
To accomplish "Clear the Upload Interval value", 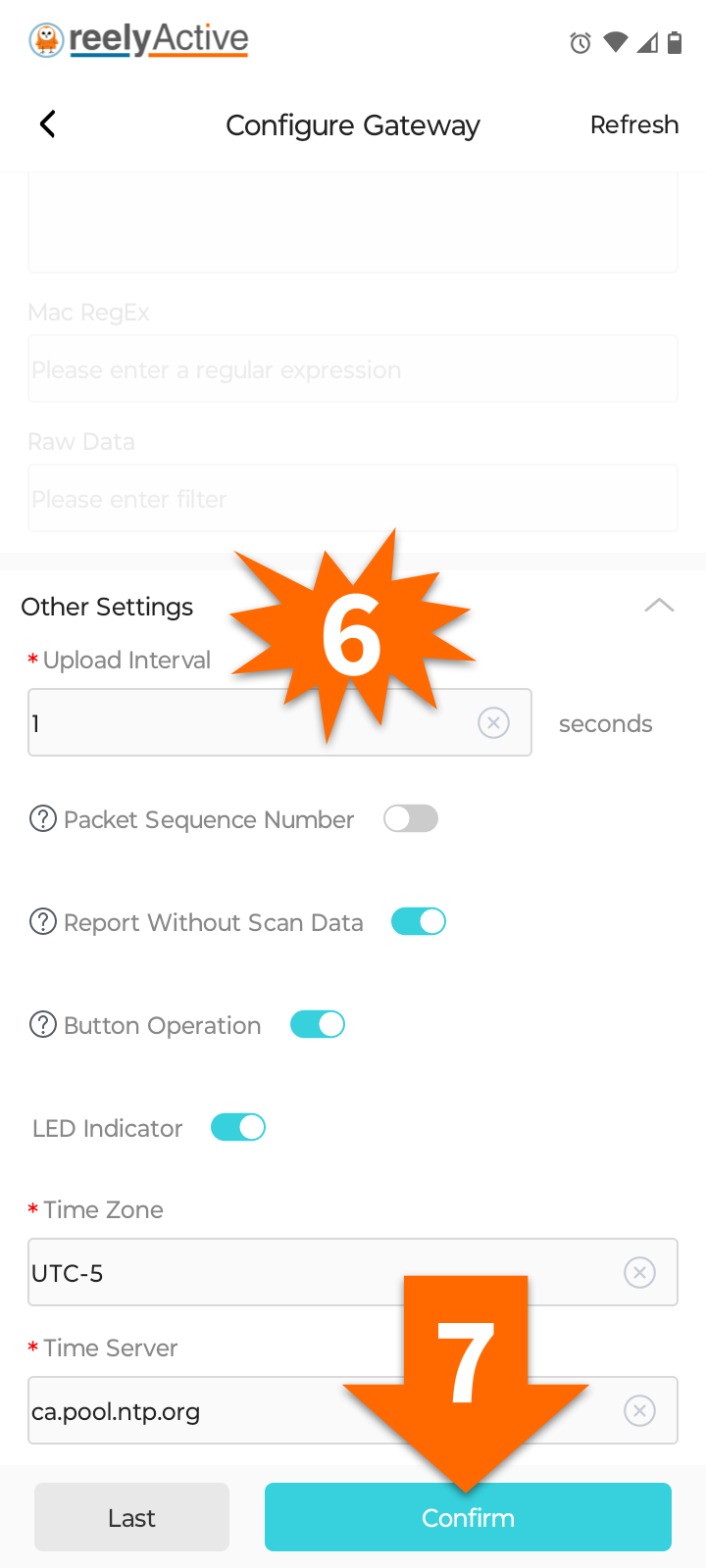I will (493, 723).
